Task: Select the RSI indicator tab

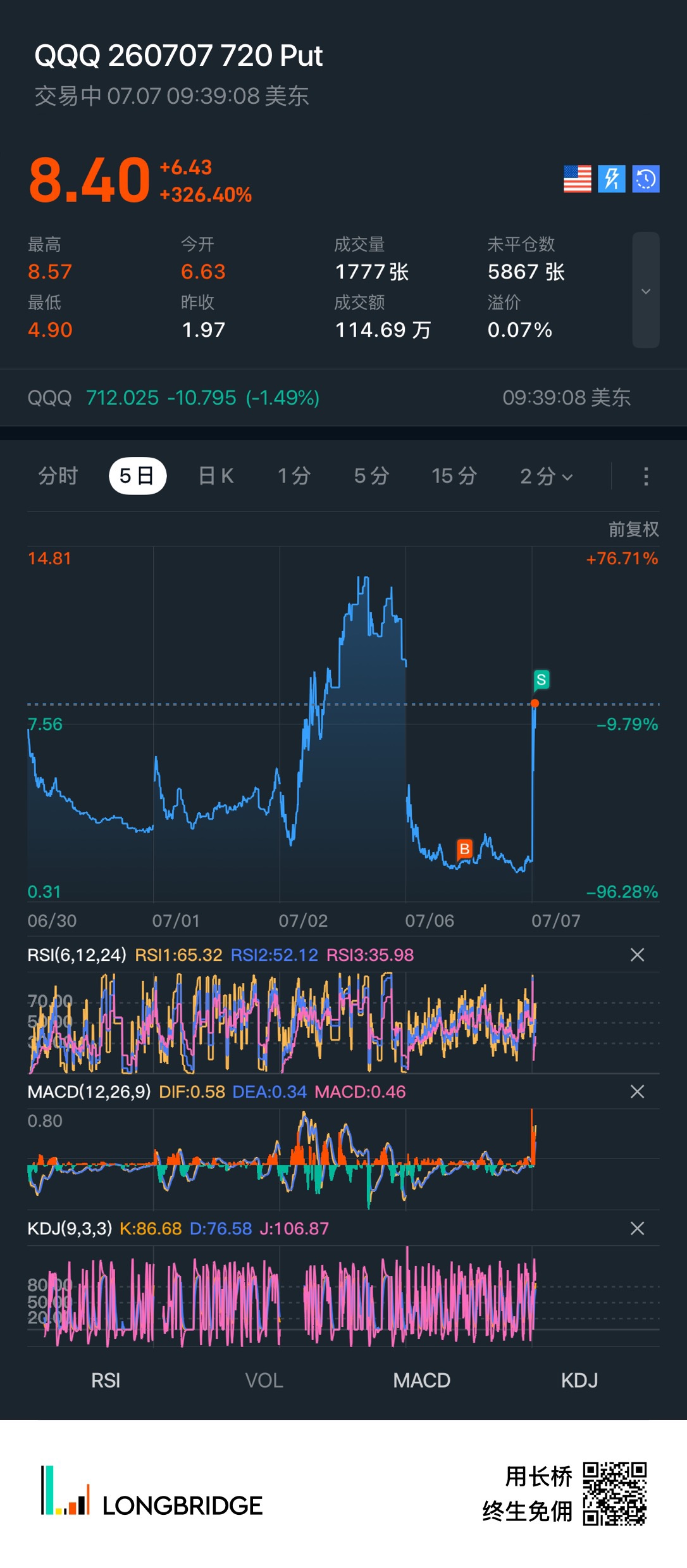Action: coord(106,1380)
